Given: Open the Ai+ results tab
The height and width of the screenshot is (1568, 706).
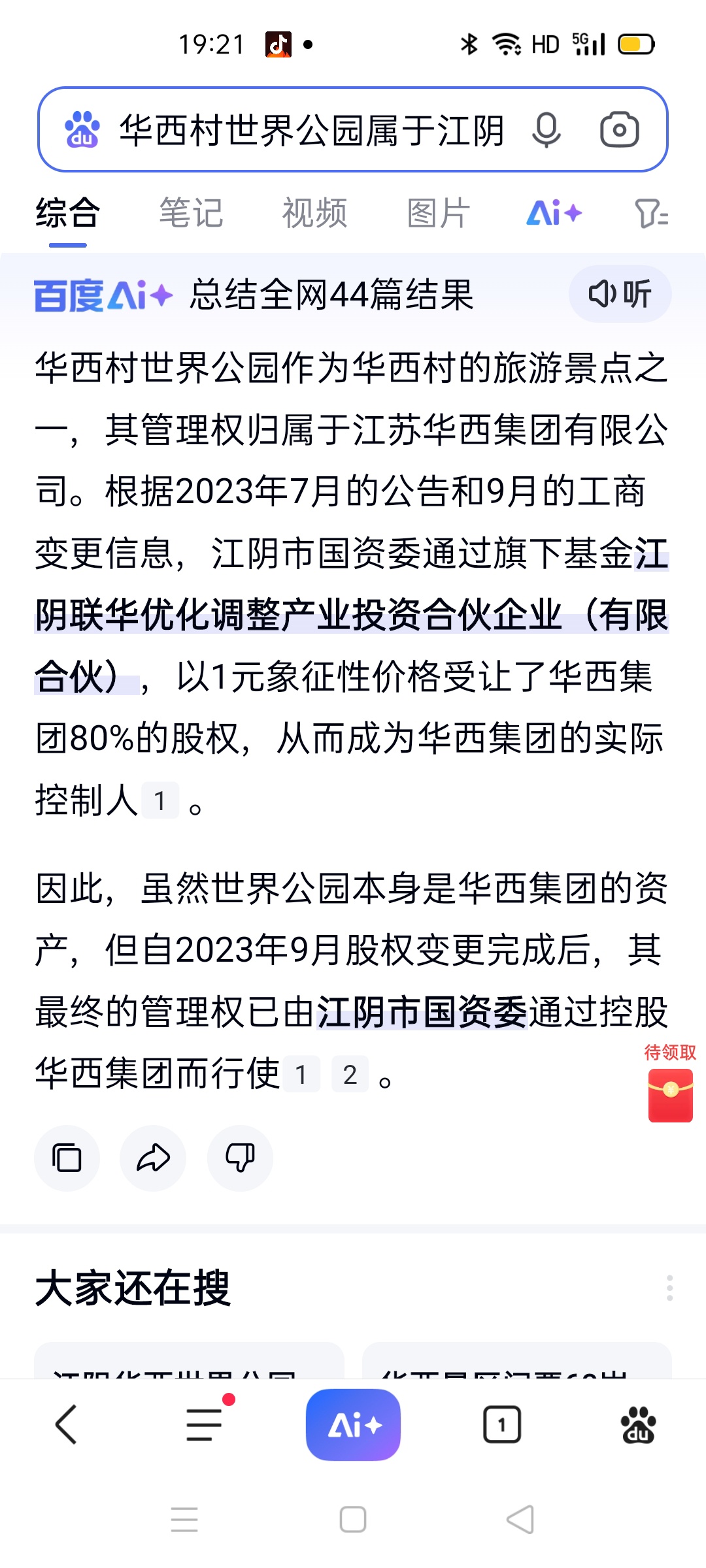Looking at the screenshot, I should (x=554, y=214).
